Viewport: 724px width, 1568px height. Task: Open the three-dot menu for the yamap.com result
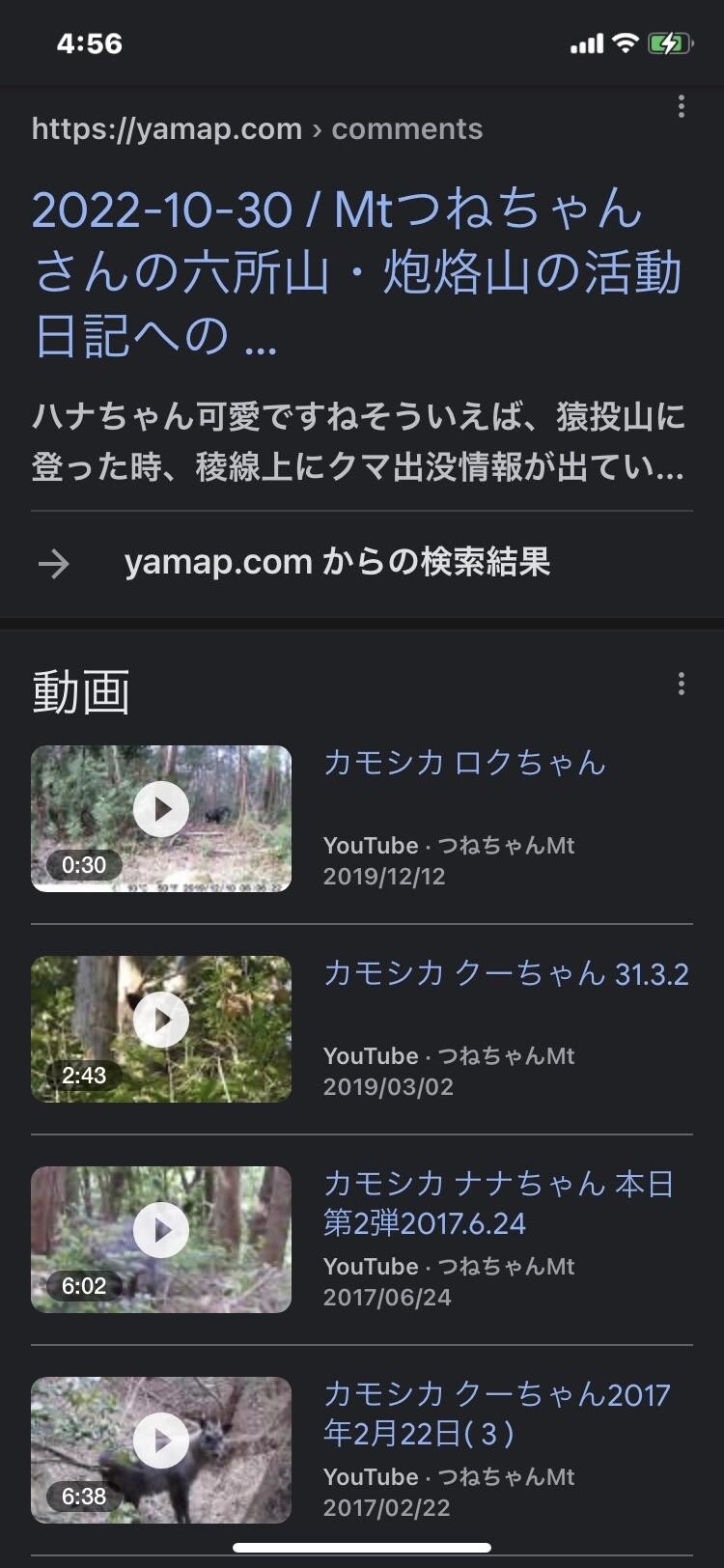point(683,108)
